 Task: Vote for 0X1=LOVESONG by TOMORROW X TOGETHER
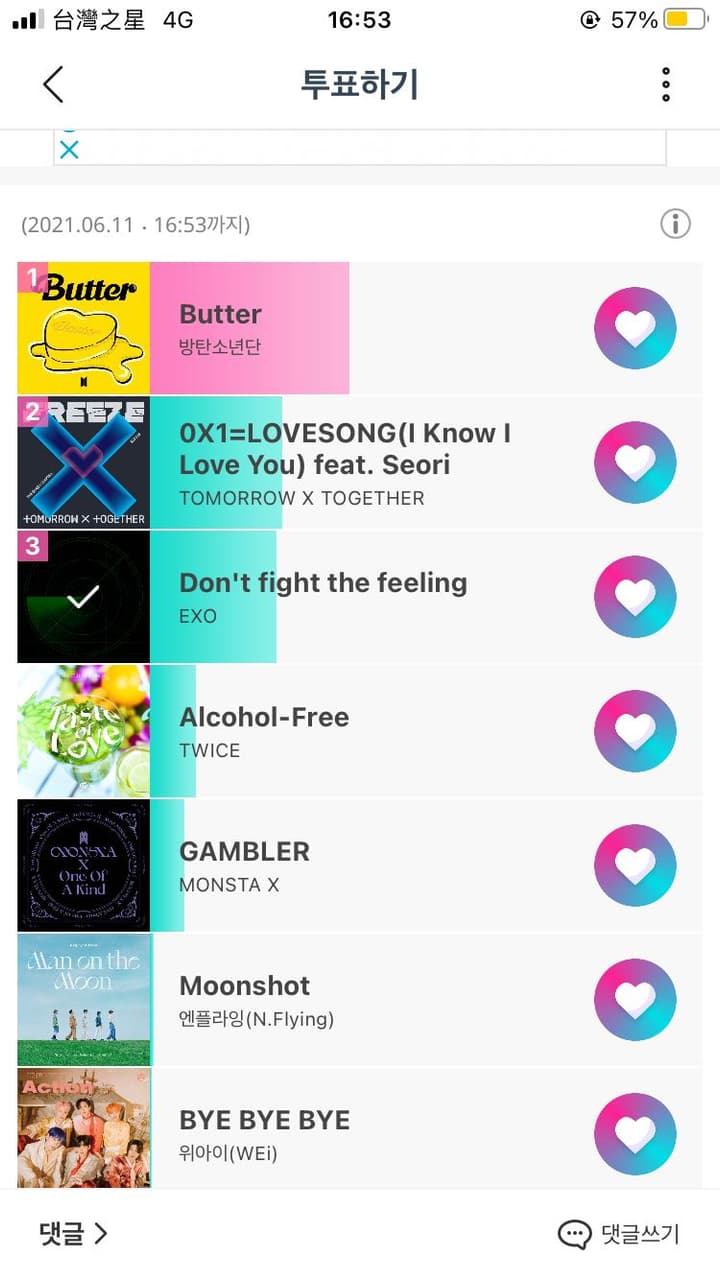pyautogui.click(x=635, y=462)
